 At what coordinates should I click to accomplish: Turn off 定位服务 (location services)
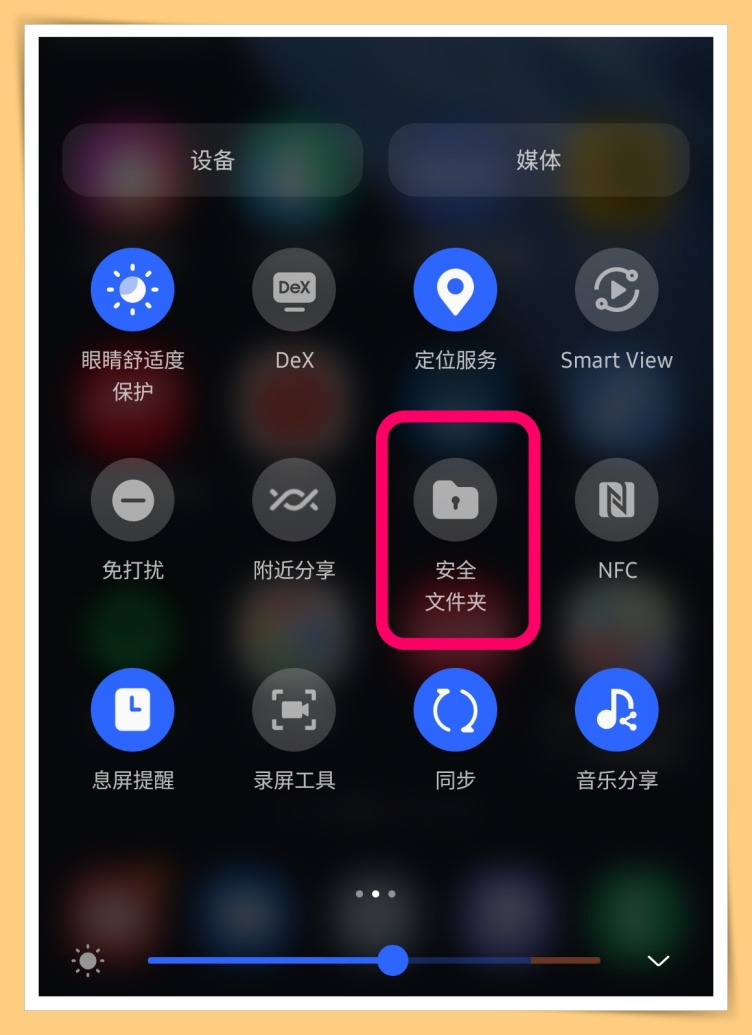455,290
